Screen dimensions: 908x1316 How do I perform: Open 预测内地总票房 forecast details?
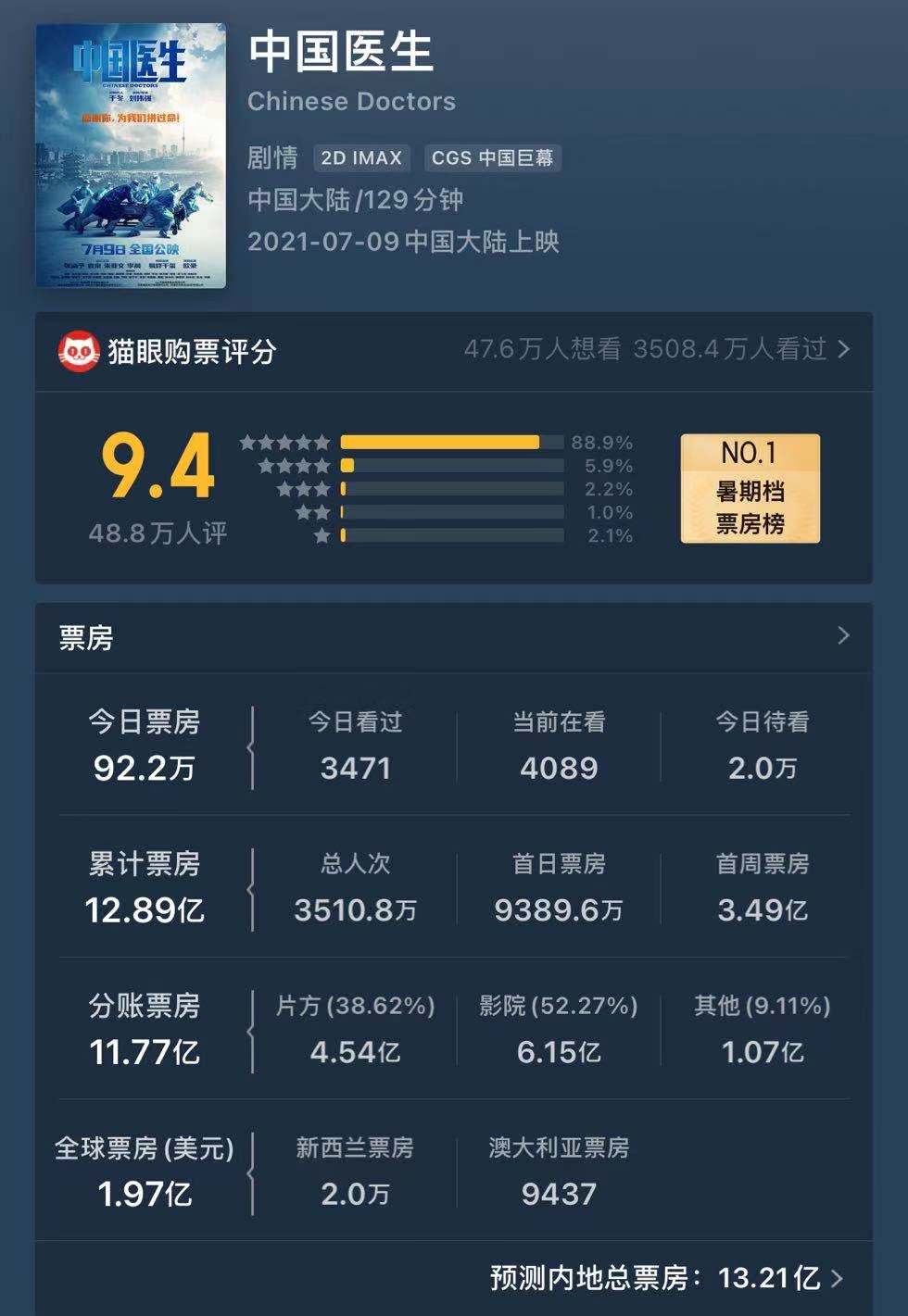point(667,1278)
